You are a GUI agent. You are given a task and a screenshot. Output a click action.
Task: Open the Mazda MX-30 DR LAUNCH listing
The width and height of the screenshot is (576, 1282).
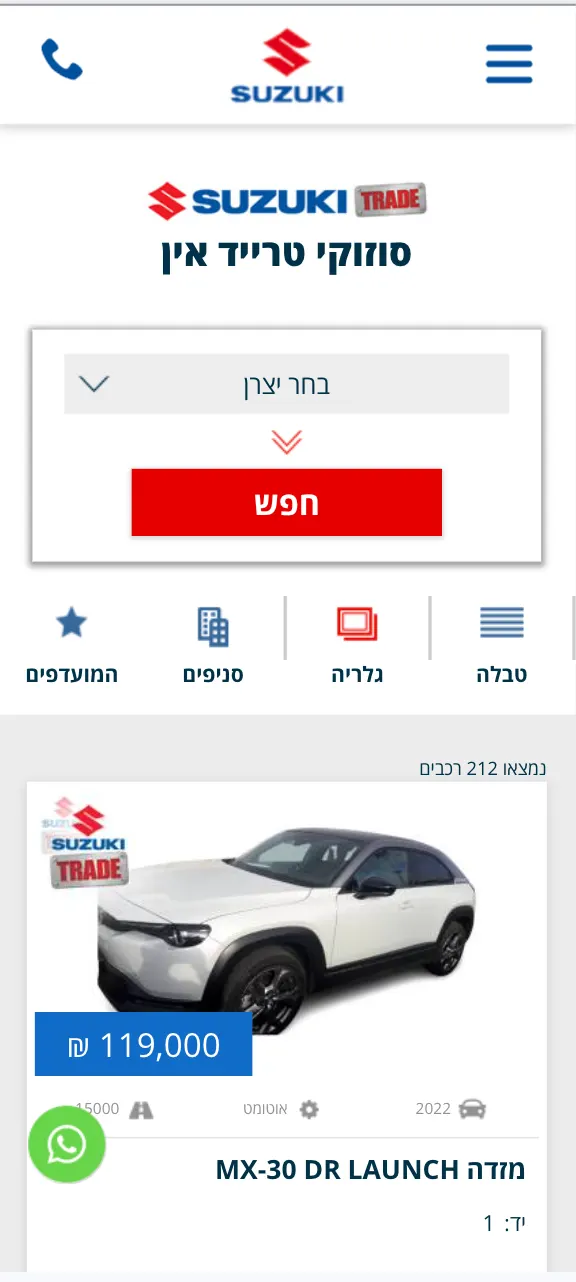[x=370, y=1169]
